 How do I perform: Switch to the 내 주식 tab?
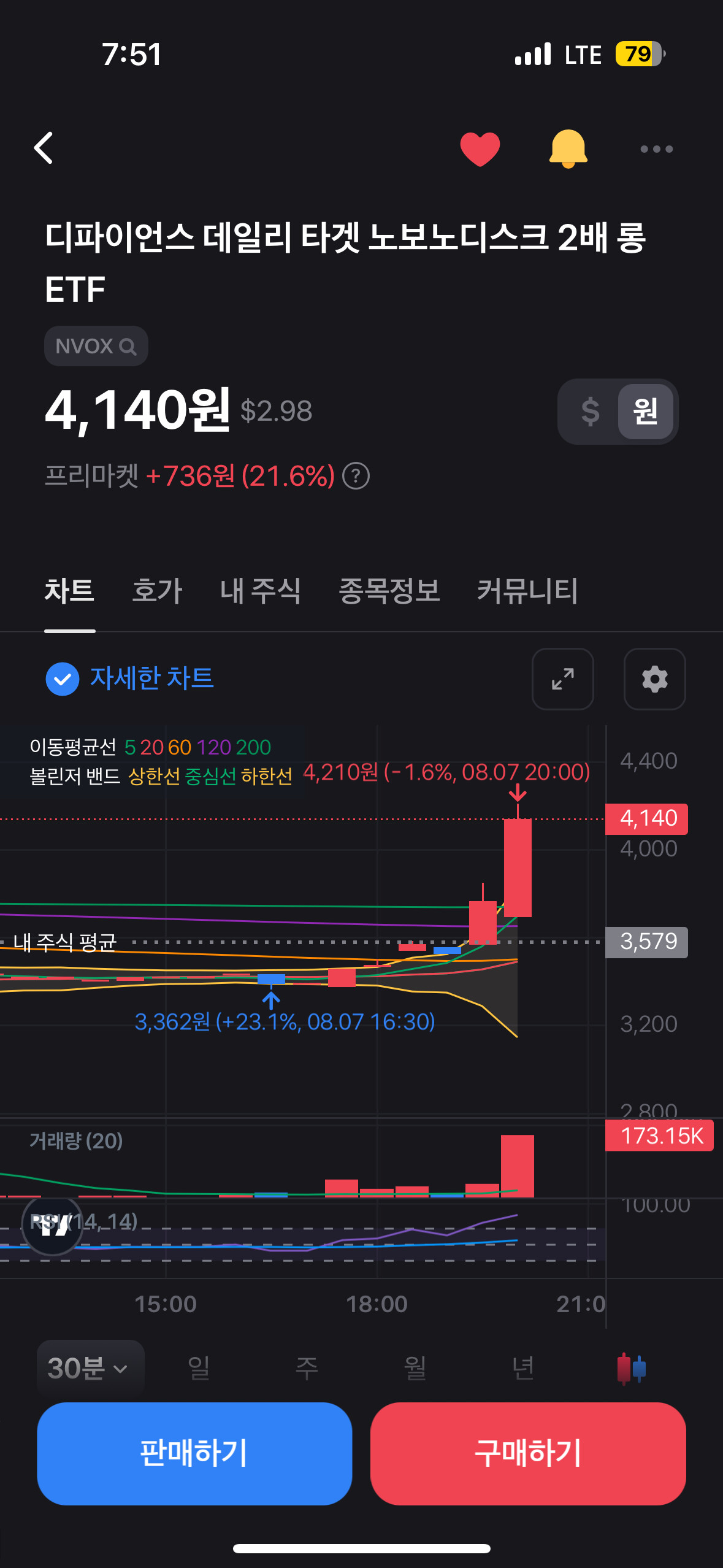(x=260, y=591)
